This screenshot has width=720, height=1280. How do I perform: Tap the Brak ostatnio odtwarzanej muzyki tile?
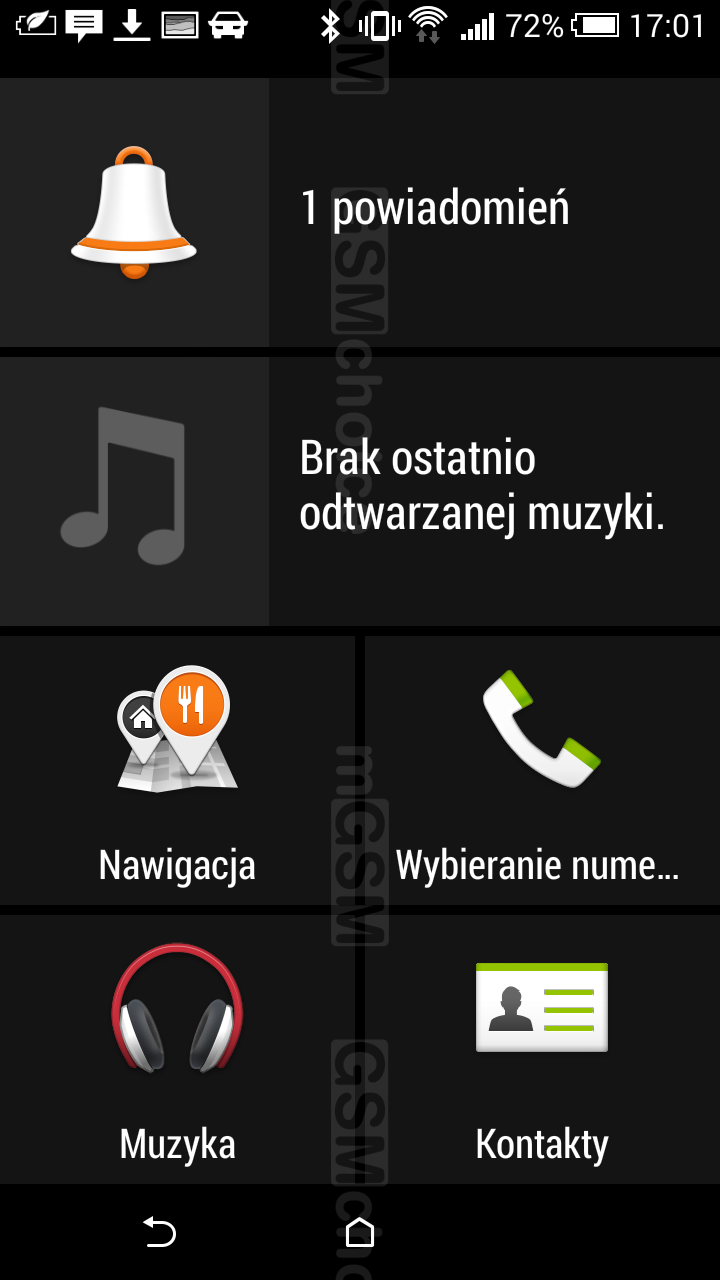click(360, 491)
